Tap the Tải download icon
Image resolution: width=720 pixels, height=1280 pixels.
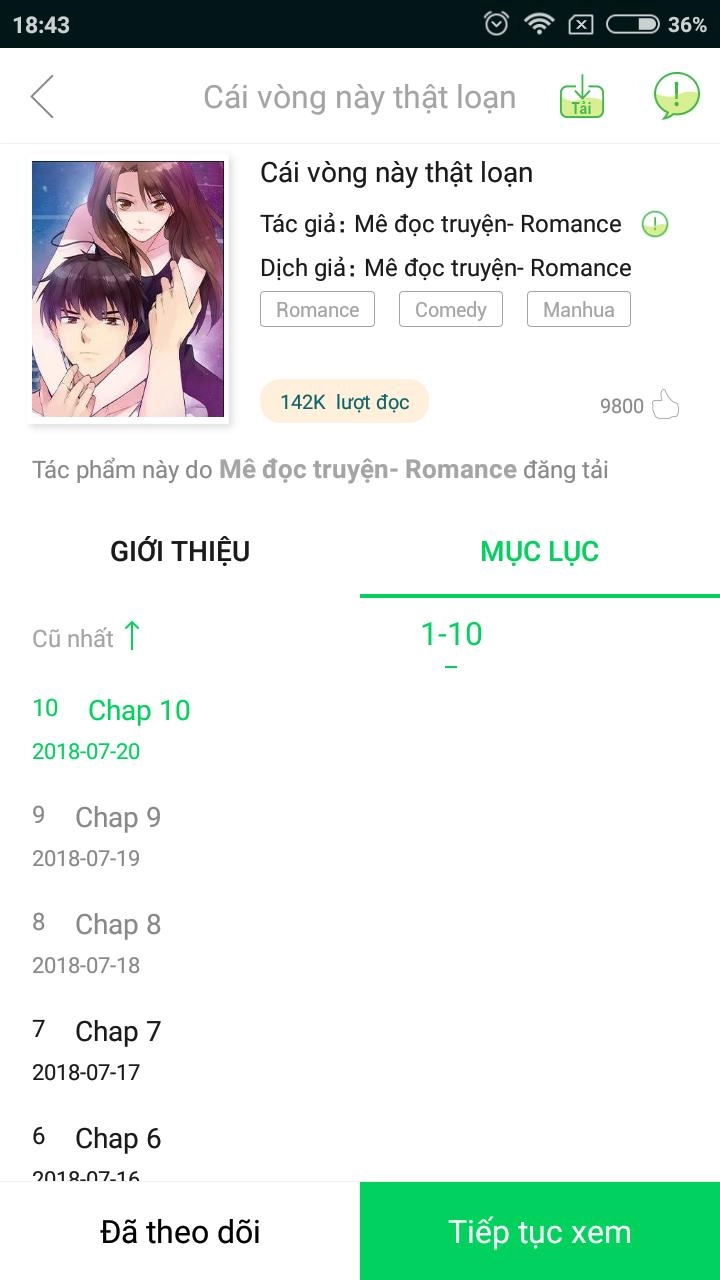[583, 97]
